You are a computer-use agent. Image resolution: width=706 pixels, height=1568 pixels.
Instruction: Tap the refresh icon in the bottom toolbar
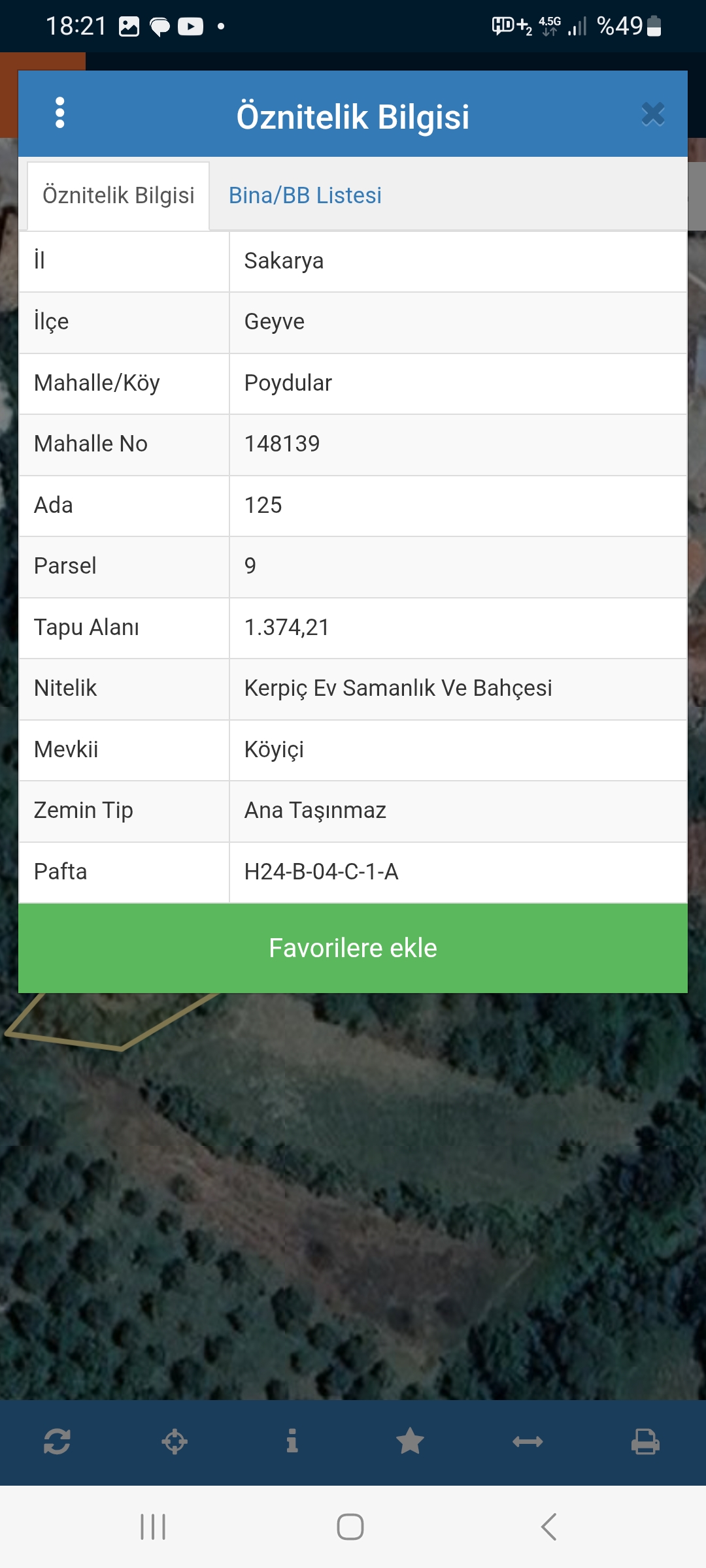(57, 1441)
